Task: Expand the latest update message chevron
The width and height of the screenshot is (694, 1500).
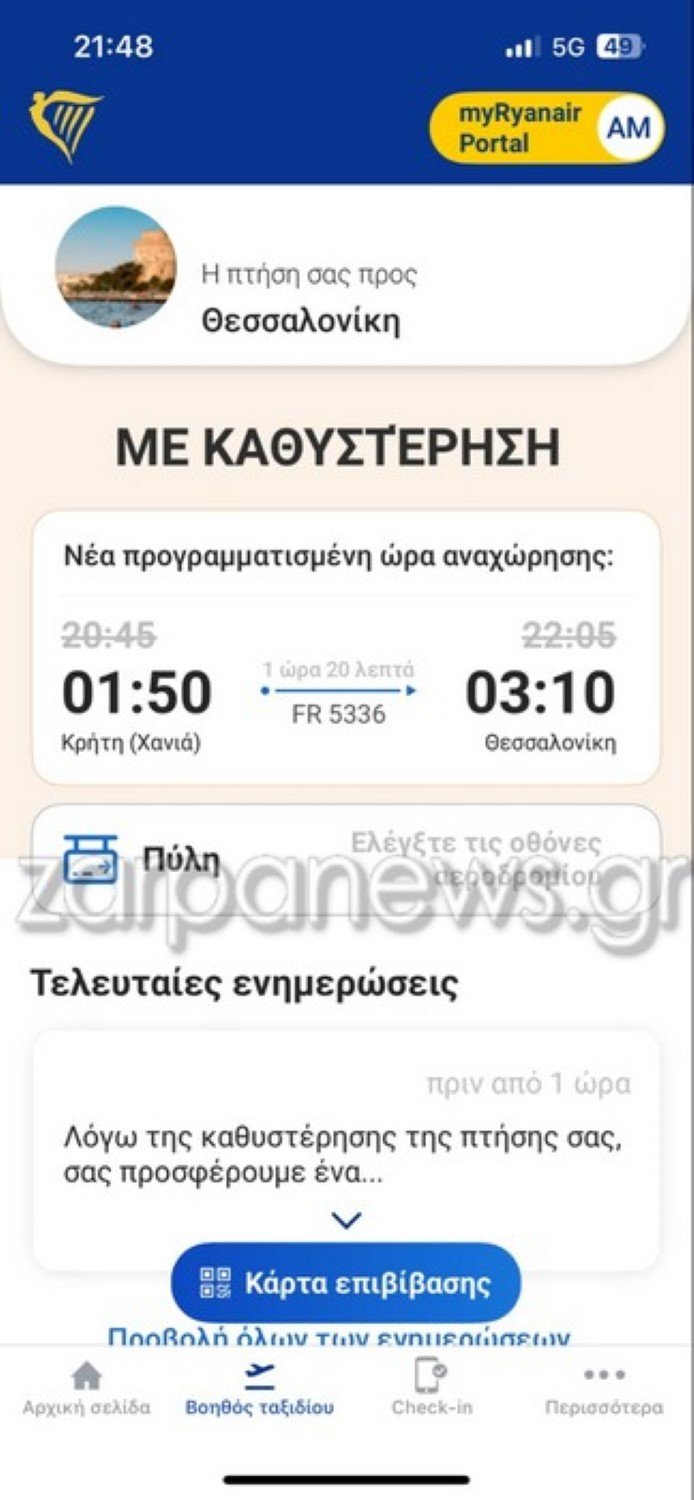Action: click(346, 1220)
